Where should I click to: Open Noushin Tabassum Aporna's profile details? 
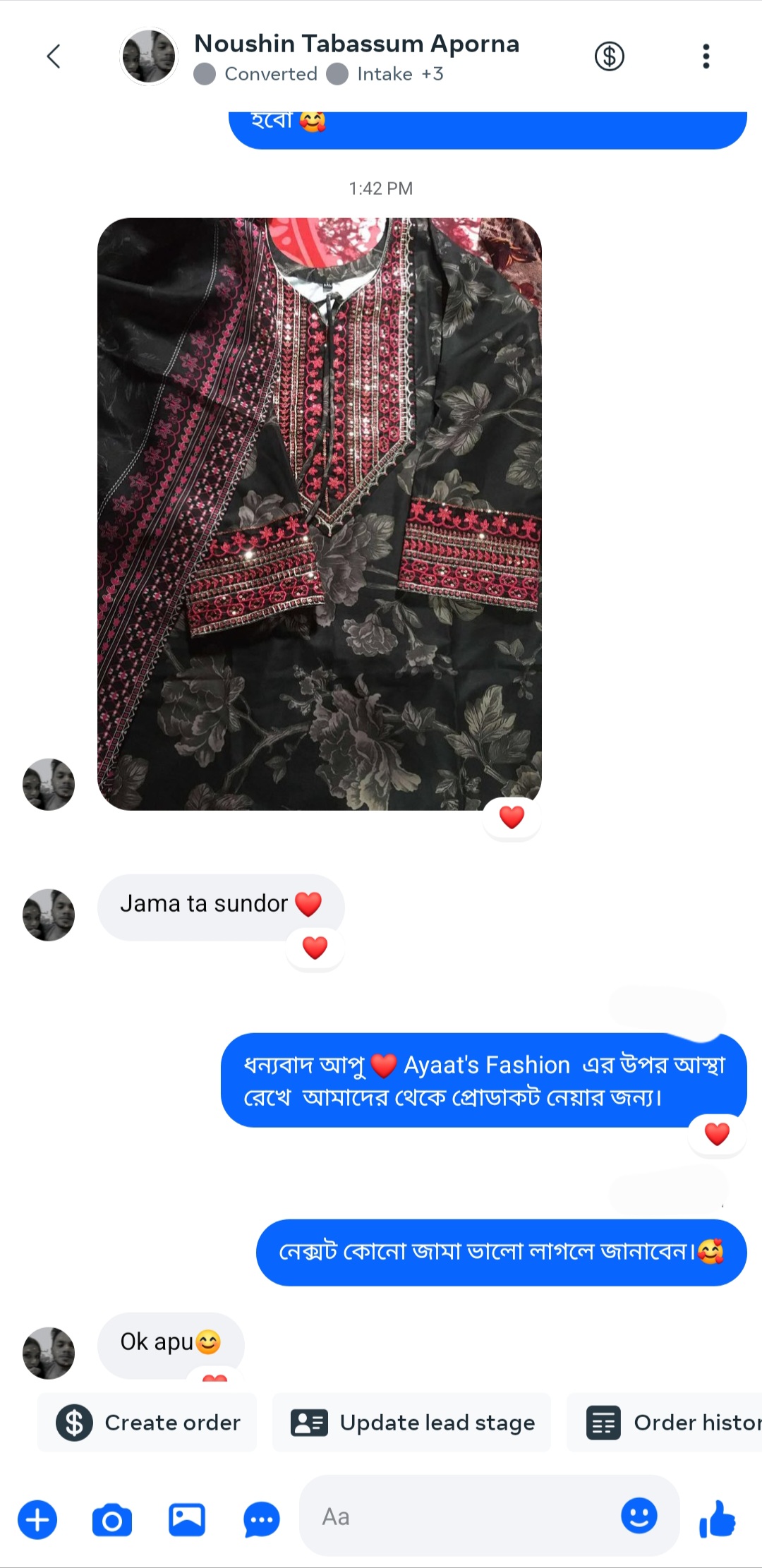click(x=356, y=44)
